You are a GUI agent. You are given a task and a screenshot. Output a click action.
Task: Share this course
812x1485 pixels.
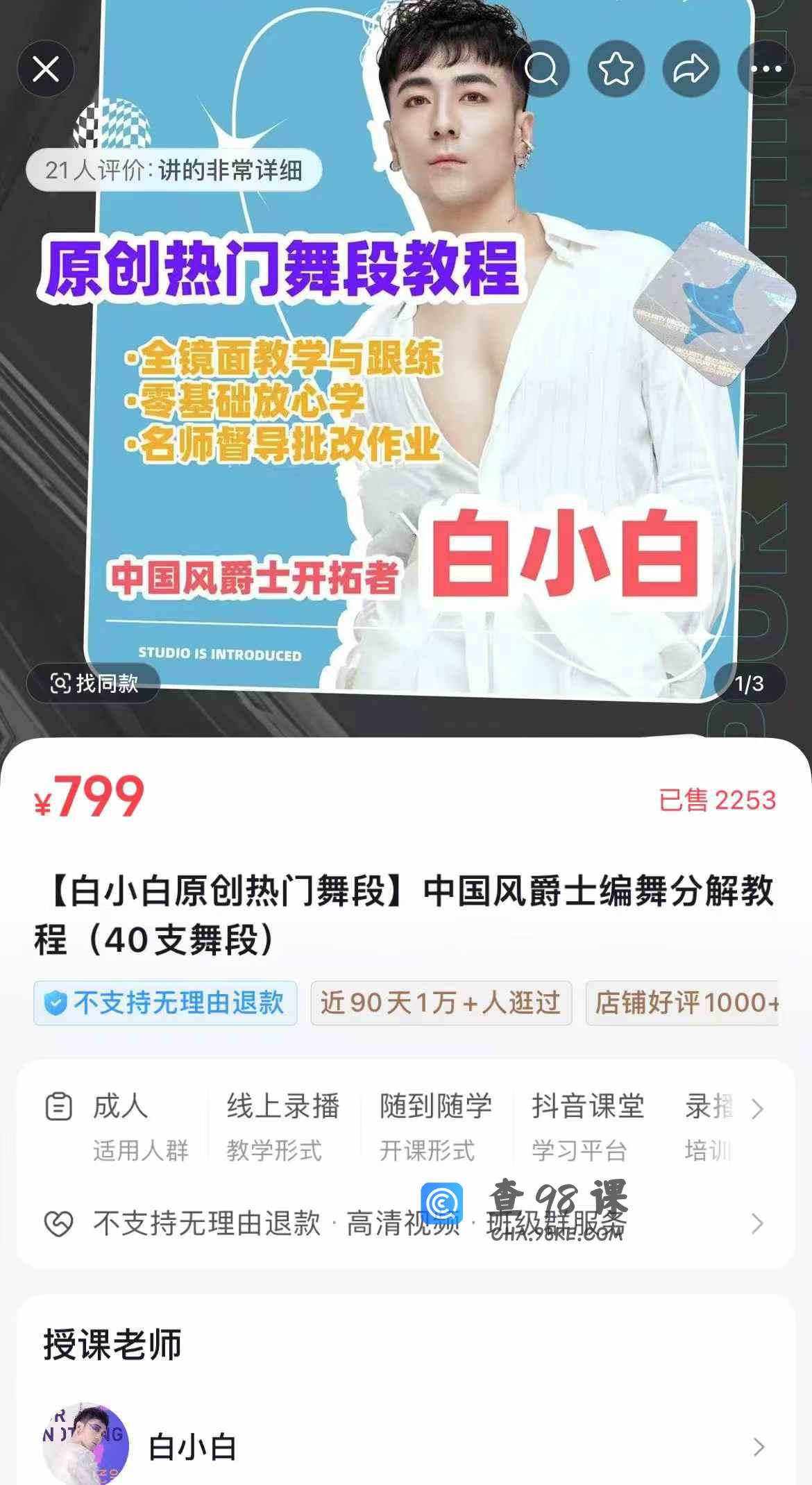tap(691, 69)
